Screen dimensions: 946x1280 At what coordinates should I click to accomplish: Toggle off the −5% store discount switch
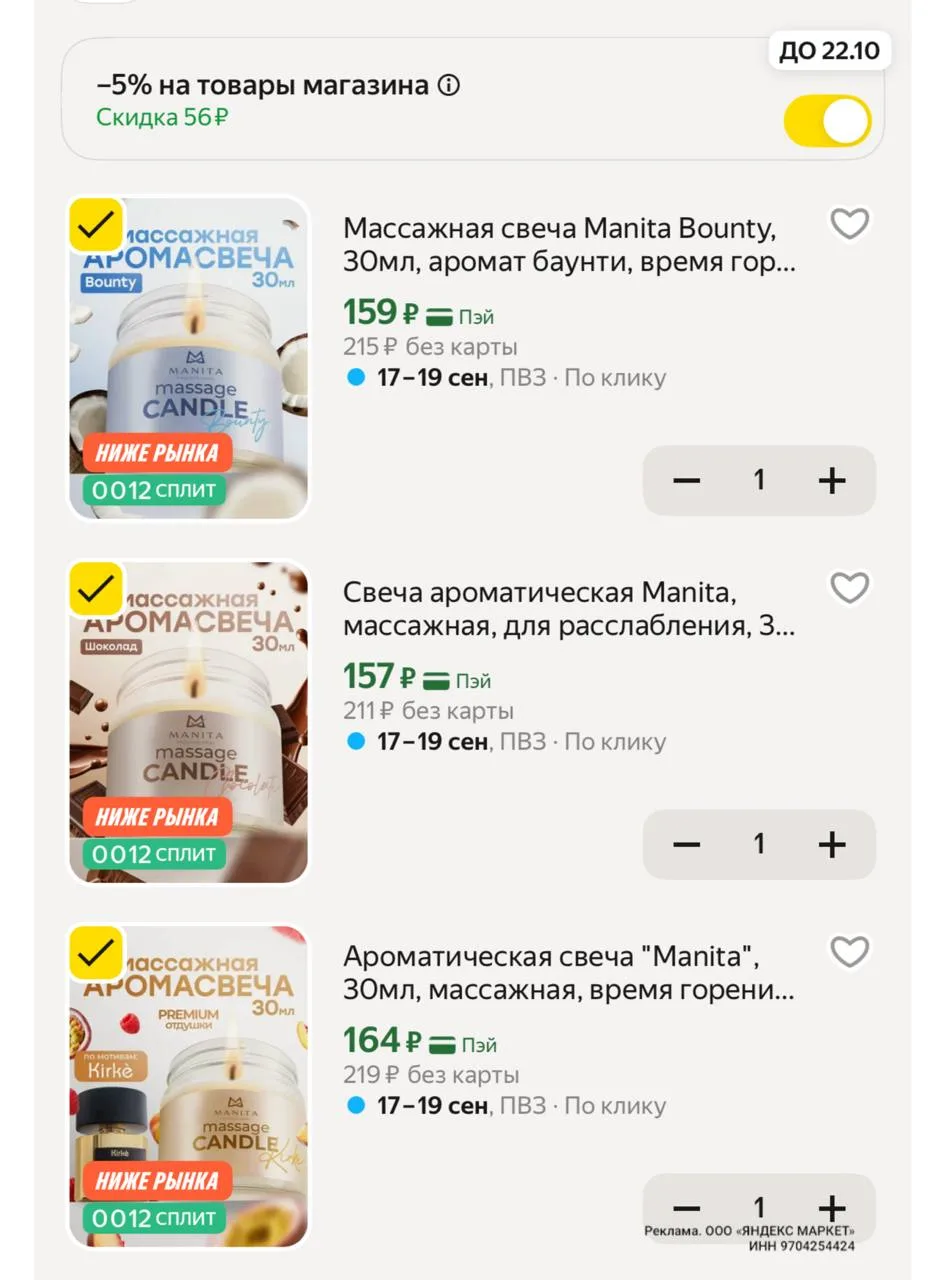pos(827,121)
